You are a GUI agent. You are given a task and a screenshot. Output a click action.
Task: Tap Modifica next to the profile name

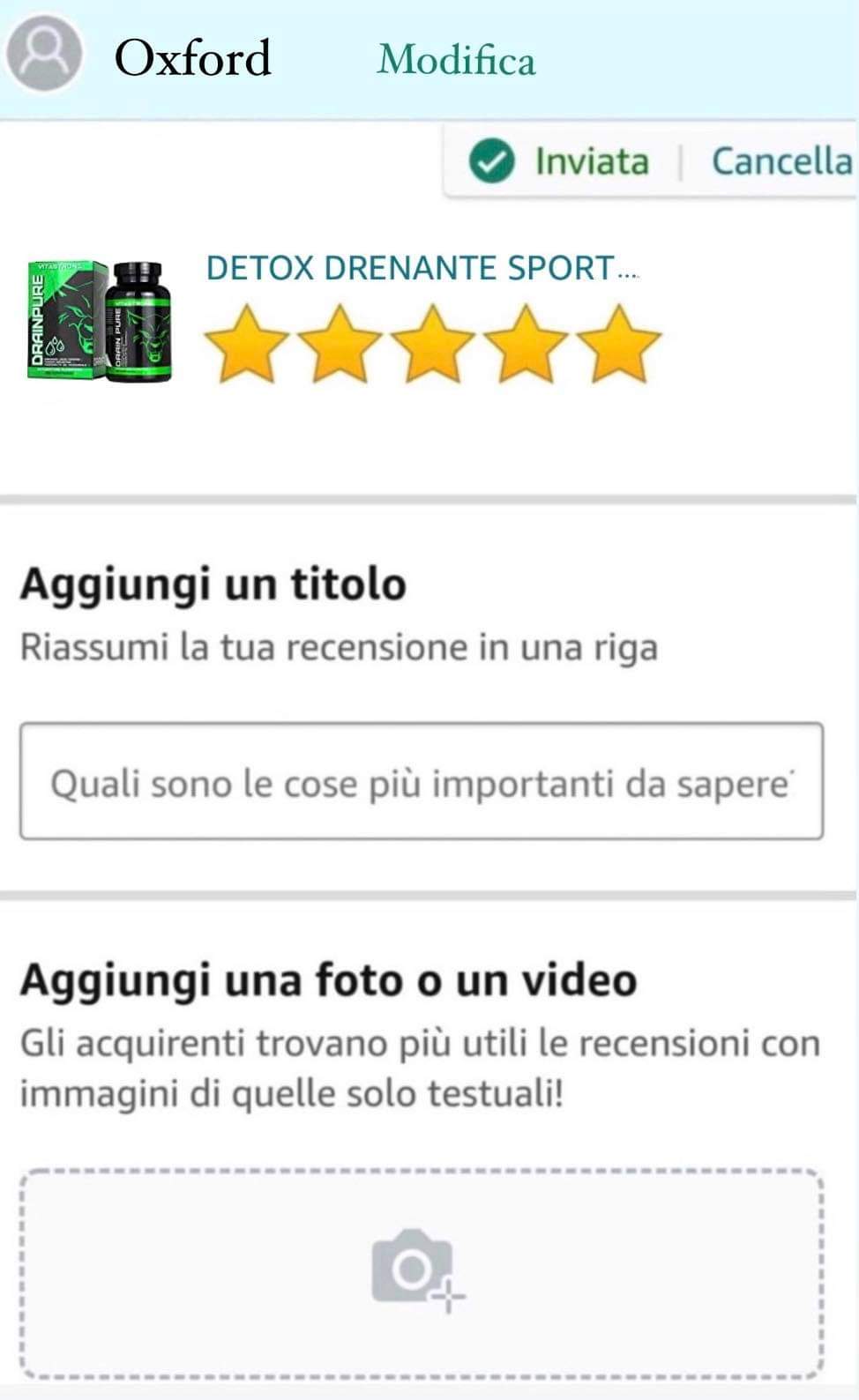pyautogui.click(x=456, y=60)
